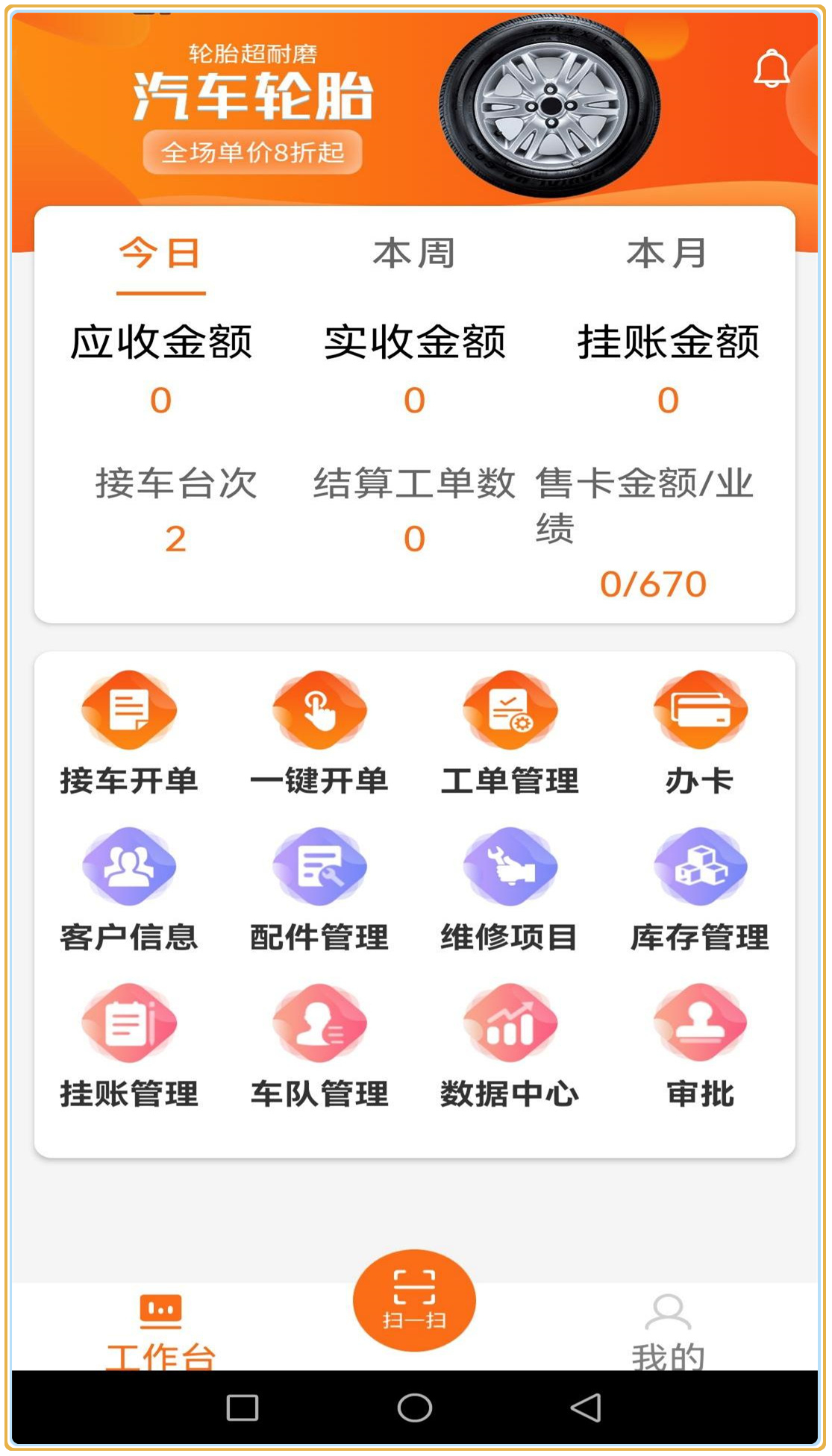Open 挂账管理

pyautogui.click(x=129, y=1046)
